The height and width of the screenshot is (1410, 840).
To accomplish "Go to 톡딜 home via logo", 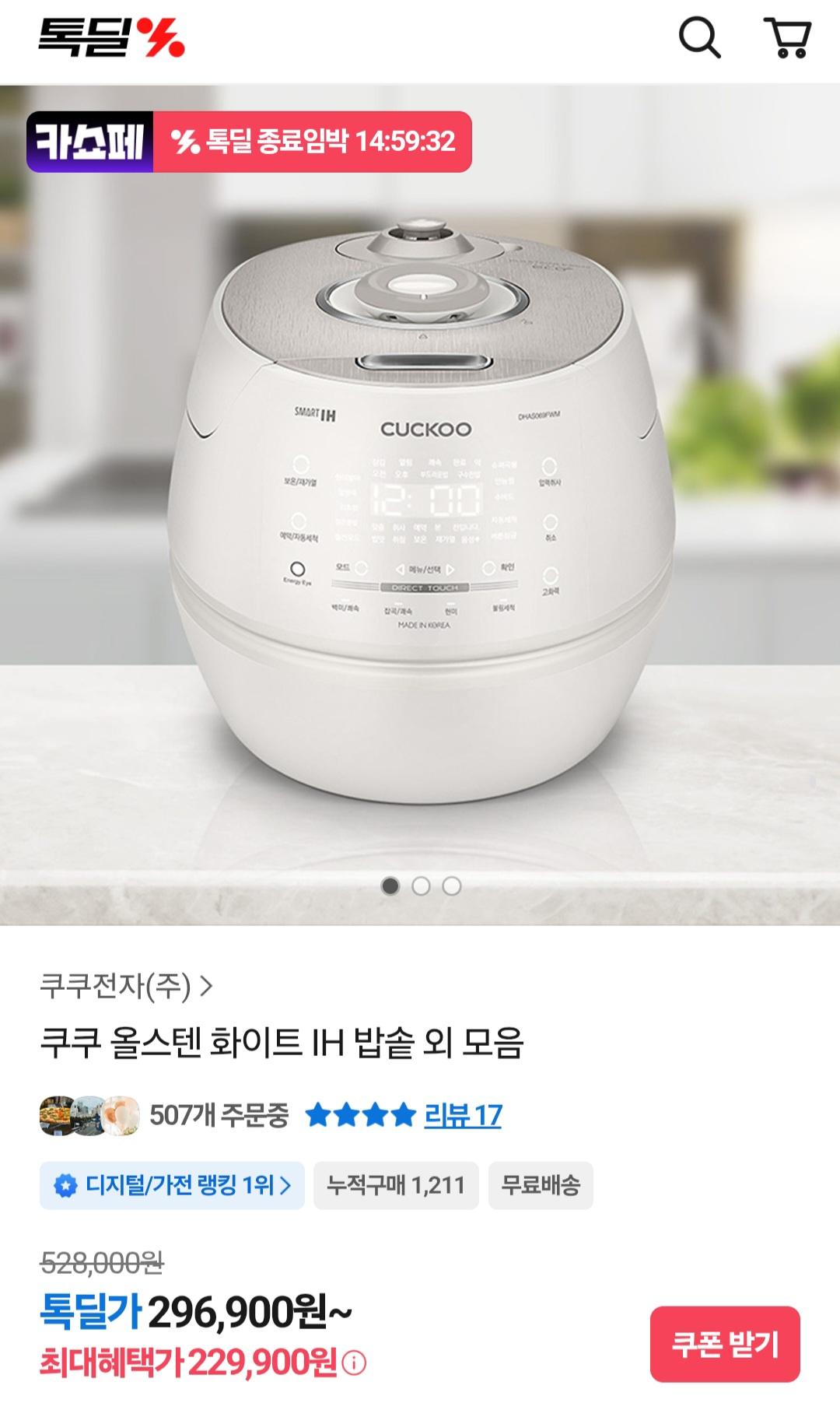I will pyautogui.click(x=111, y=37).
